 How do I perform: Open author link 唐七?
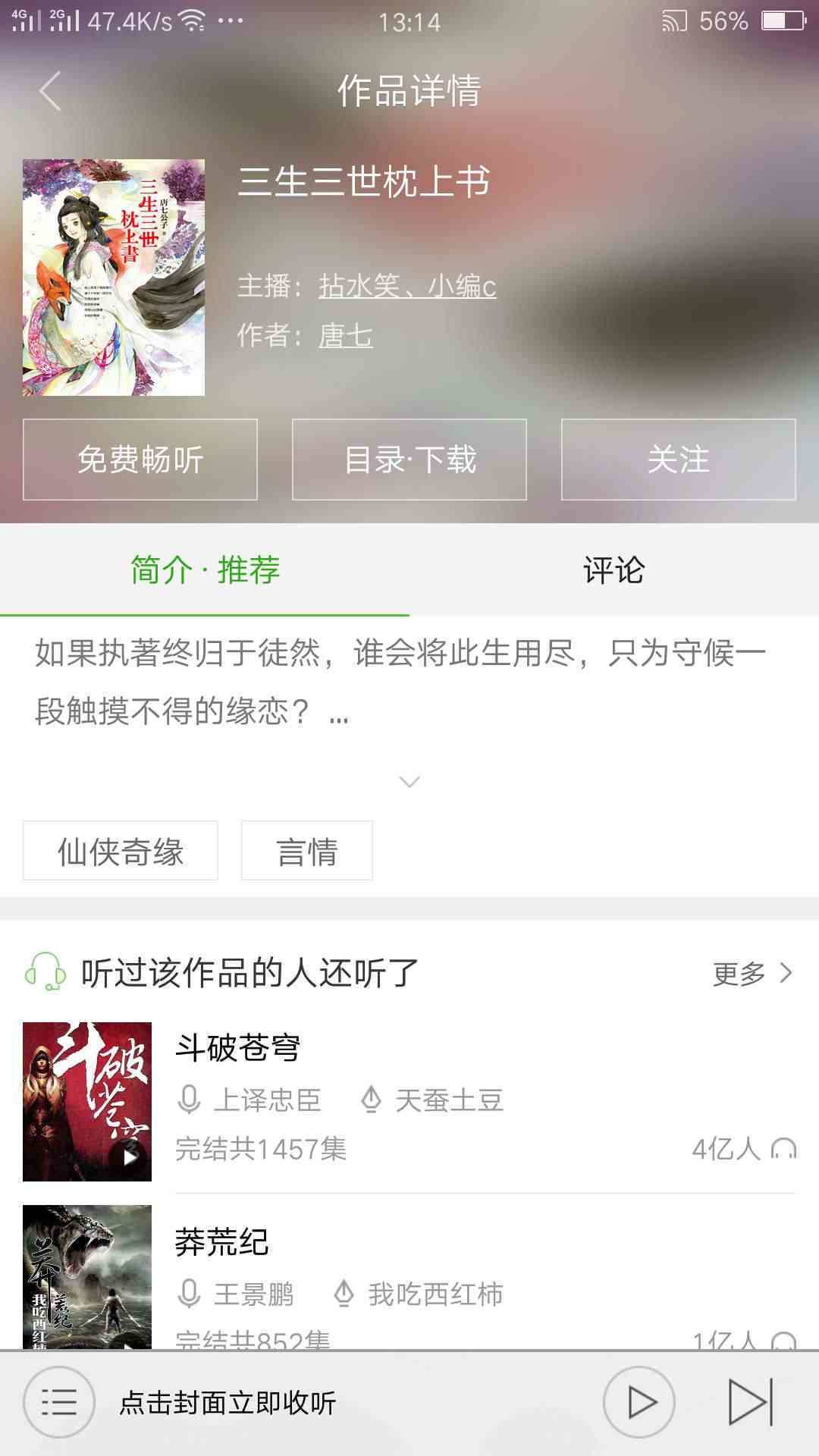click(346, 335)
